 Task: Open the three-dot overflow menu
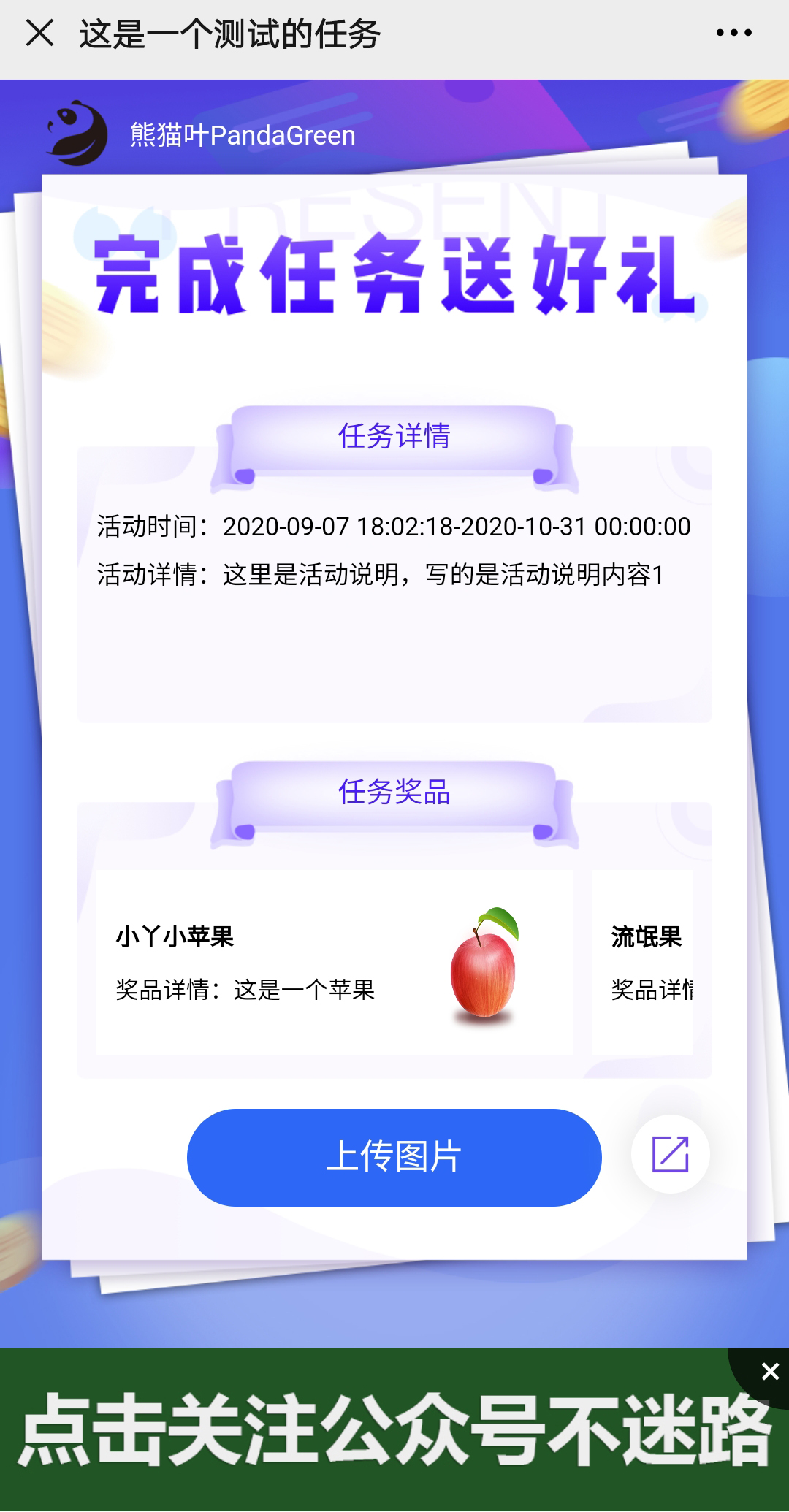click(x=733, y=34)
